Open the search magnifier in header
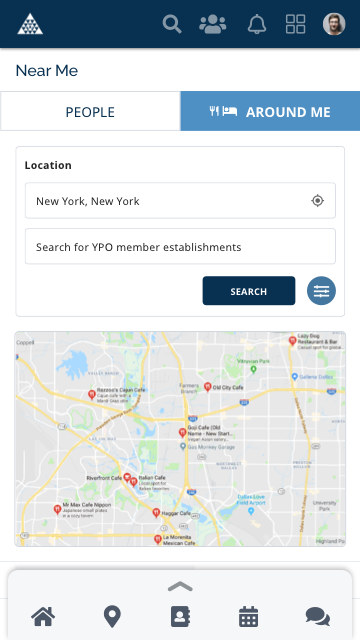Viewport: 360px width, 640px height. point(172,24)
